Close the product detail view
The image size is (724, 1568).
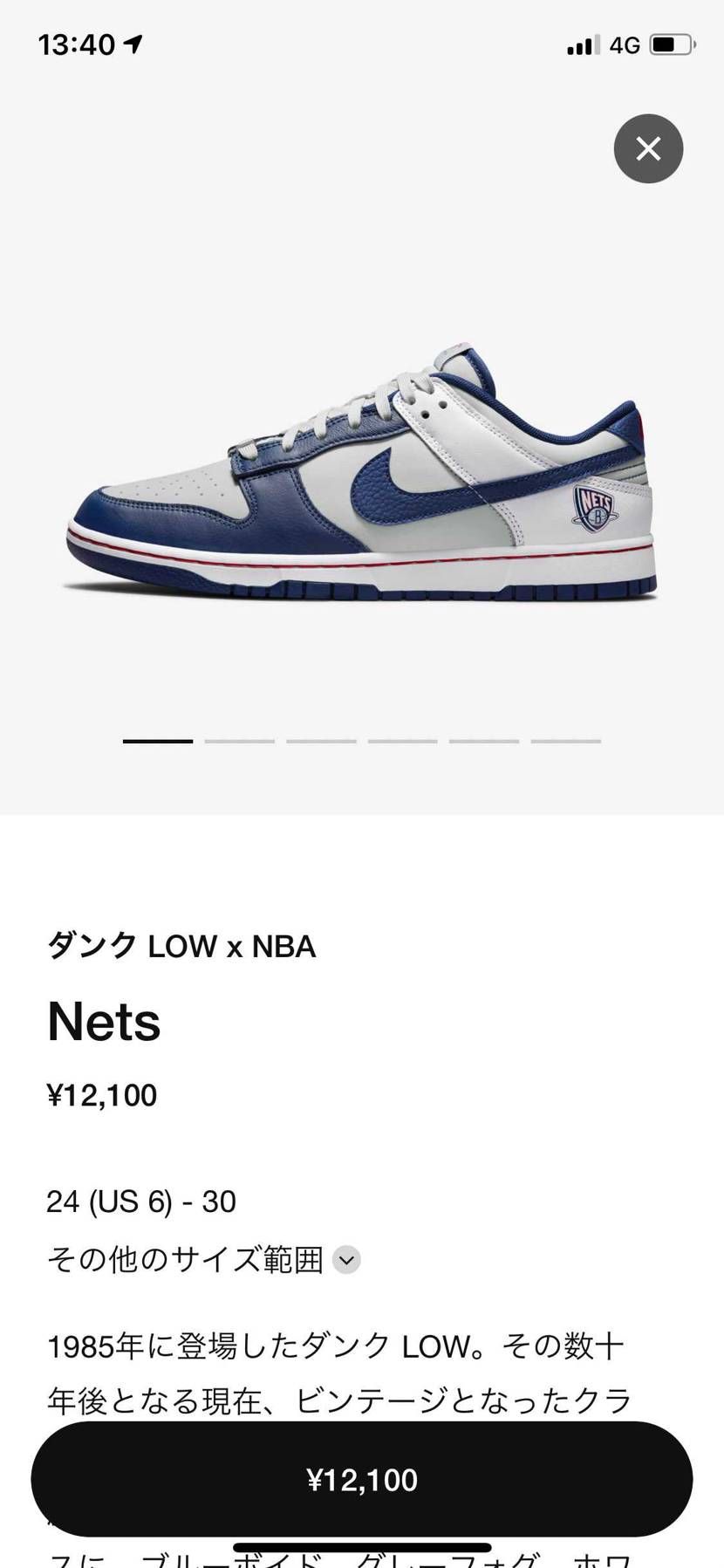click(648, 149)
